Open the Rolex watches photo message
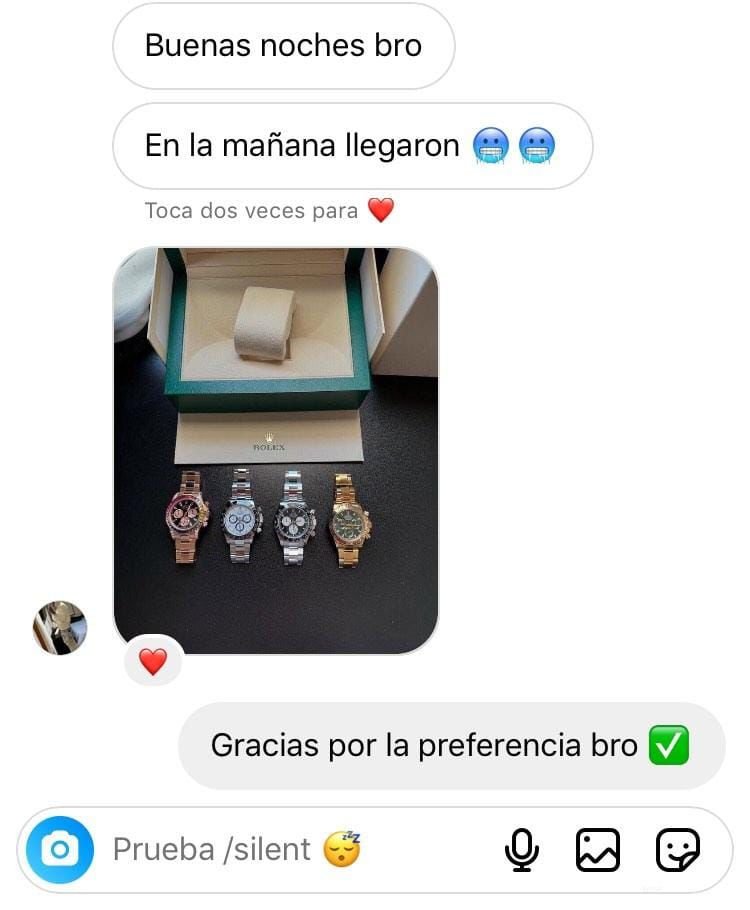This screenshot has width=750, height=910. click(276, 450)
